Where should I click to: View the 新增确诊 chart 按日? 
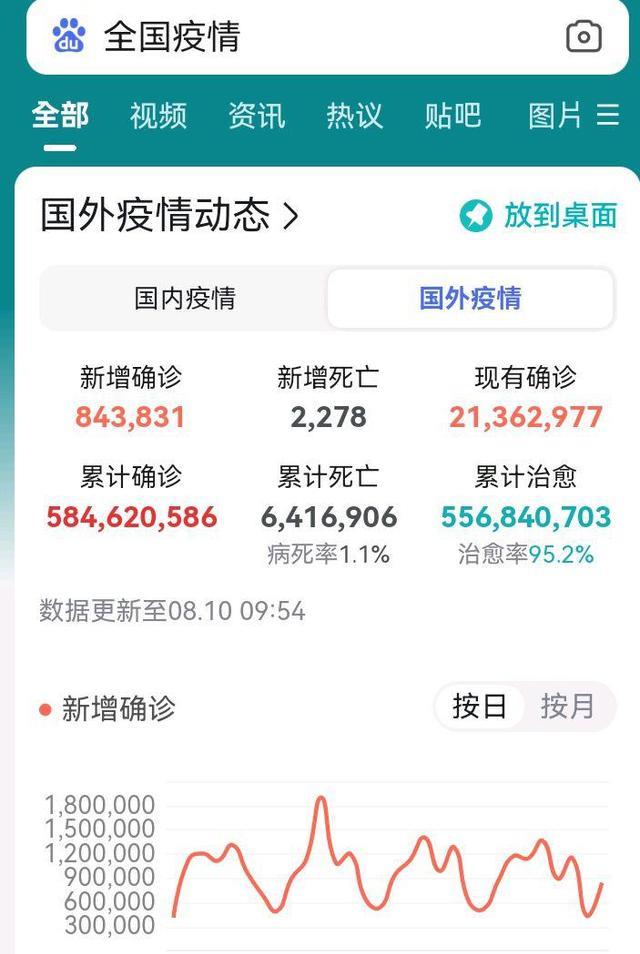[x=479, y=707]
